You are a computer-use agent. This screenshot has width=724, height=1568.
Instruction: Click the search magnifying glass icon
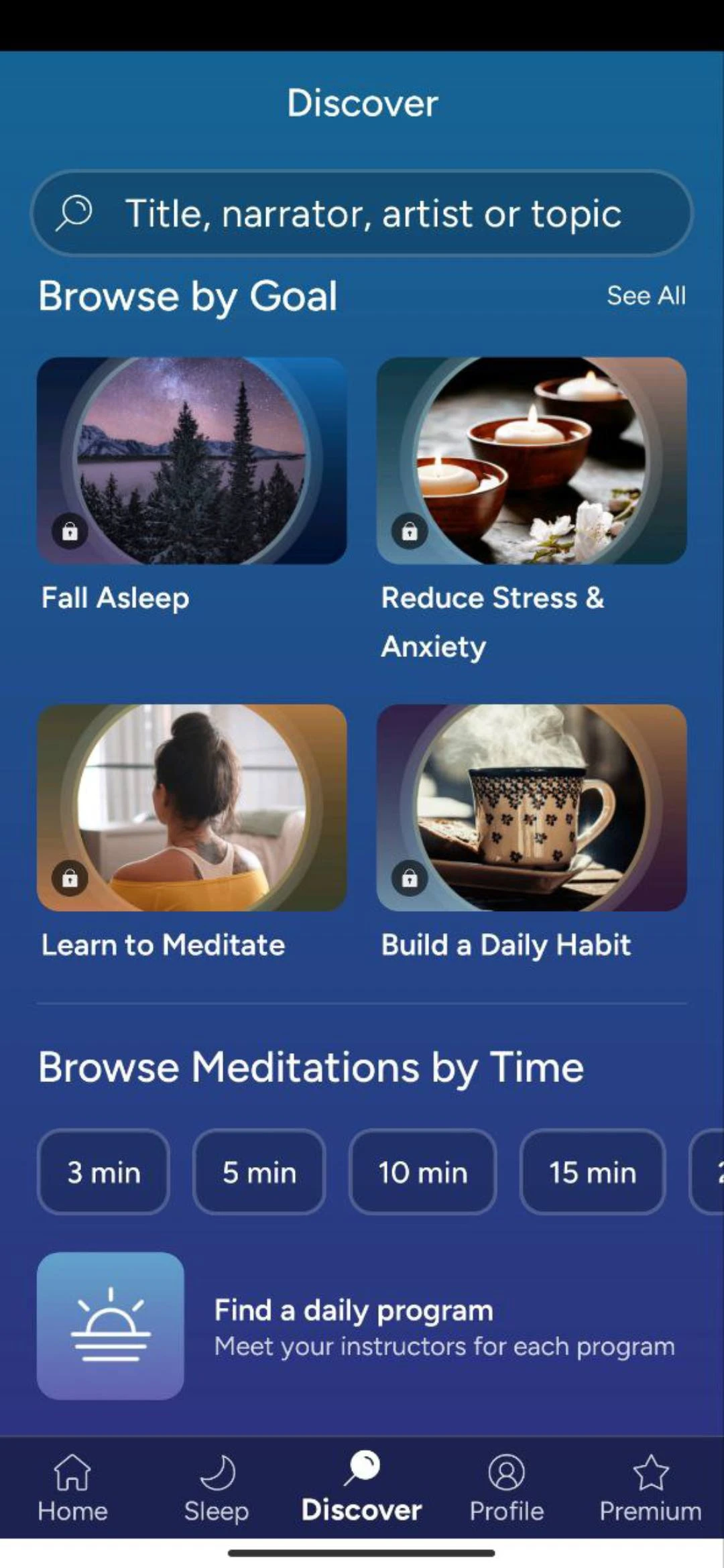click(76, 213)
